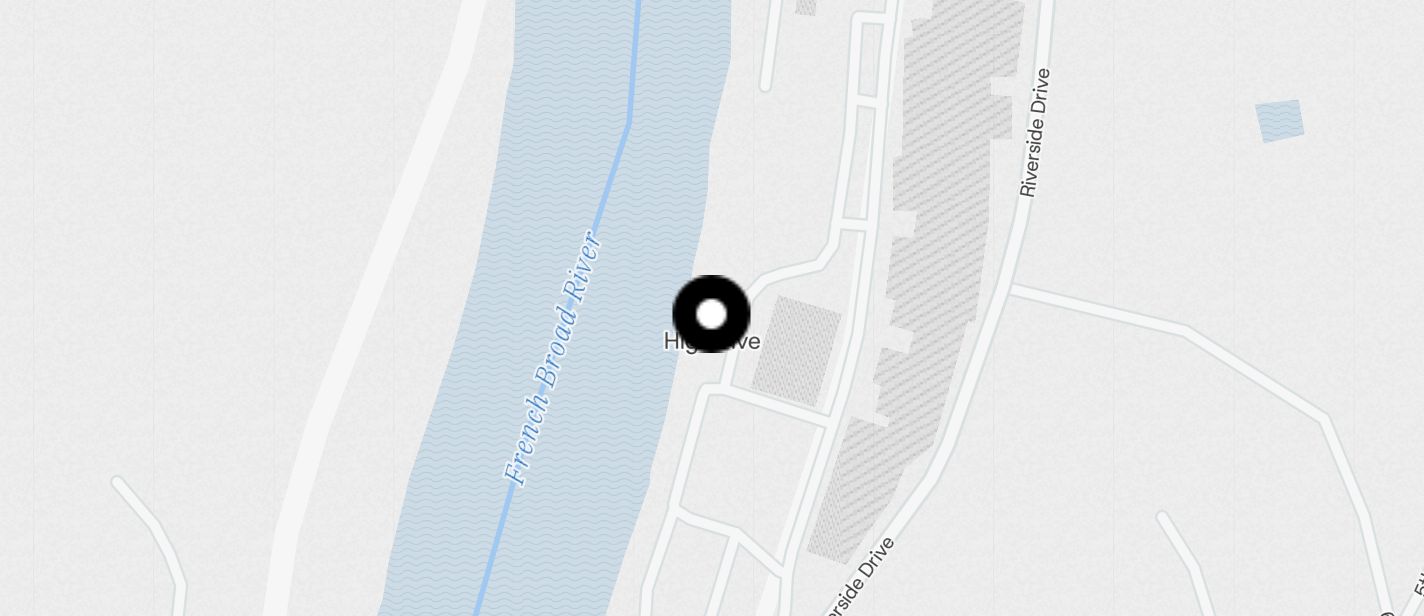Tap the location marker near High Drive
This screenshot has width=1424, height=616.
[x=711, y=314]
